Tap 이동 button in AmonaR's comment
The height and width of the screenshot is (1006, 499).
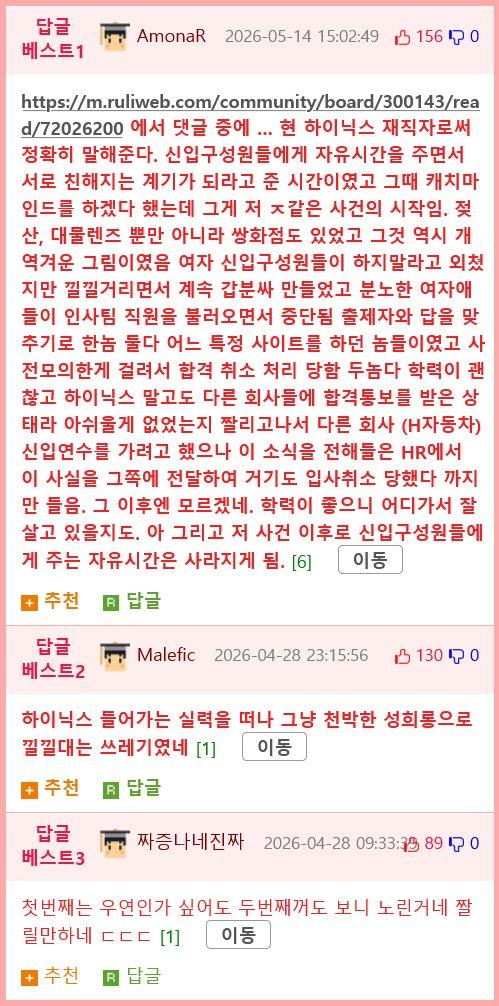[370, 560]
